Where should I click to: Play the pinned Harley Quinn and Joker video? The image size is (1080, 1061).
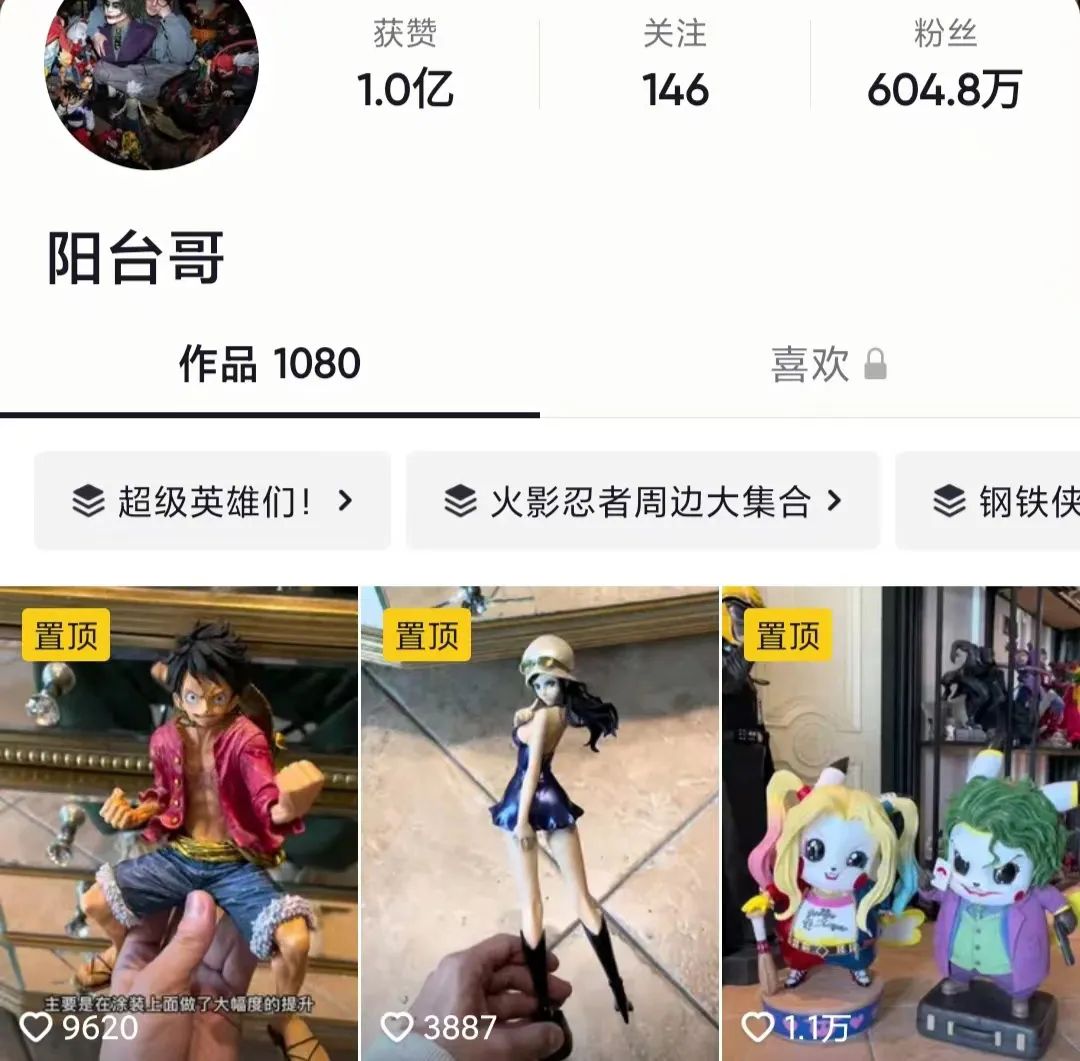tap(901, 820)
